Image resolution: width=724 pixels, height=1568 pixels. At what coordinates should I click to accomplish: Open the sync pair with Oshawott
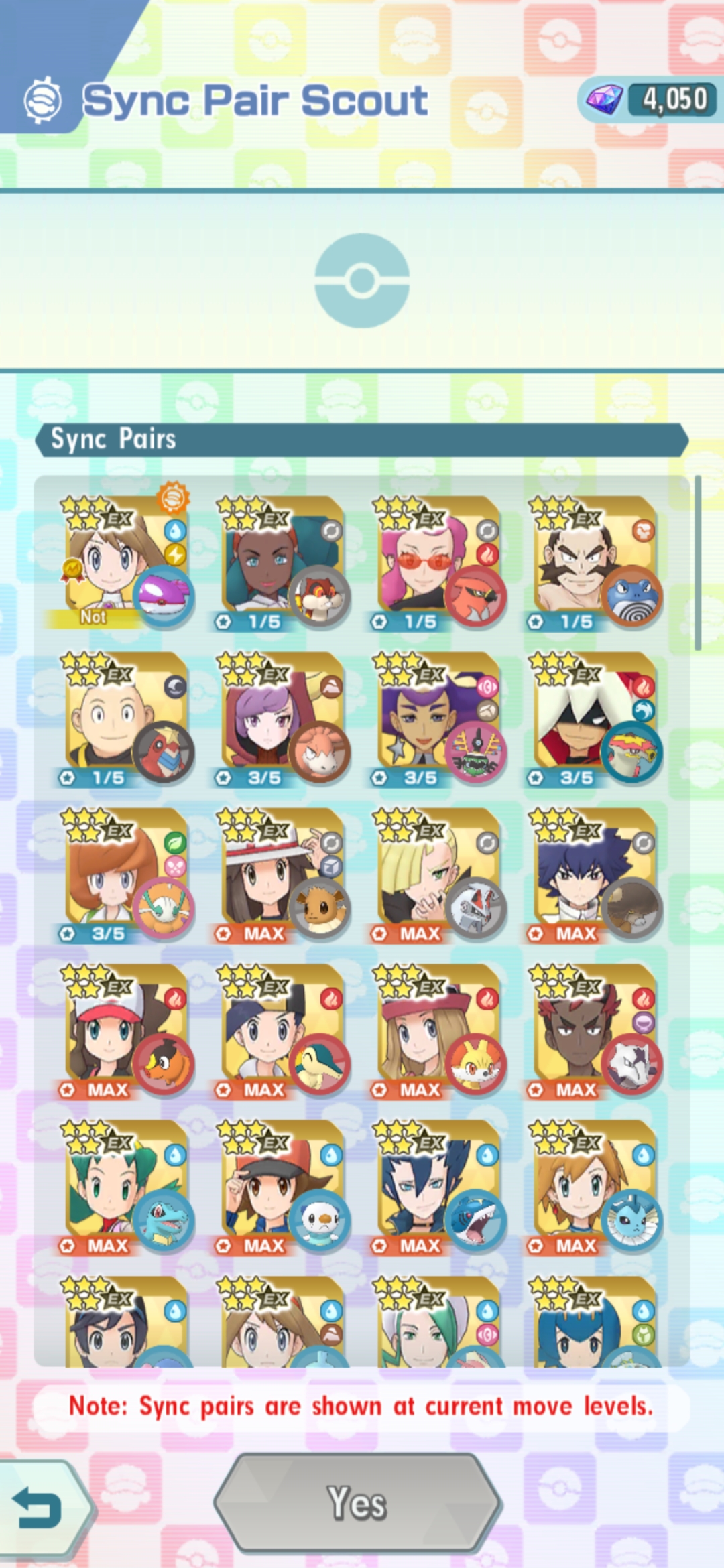click(x=282, y=1187)
